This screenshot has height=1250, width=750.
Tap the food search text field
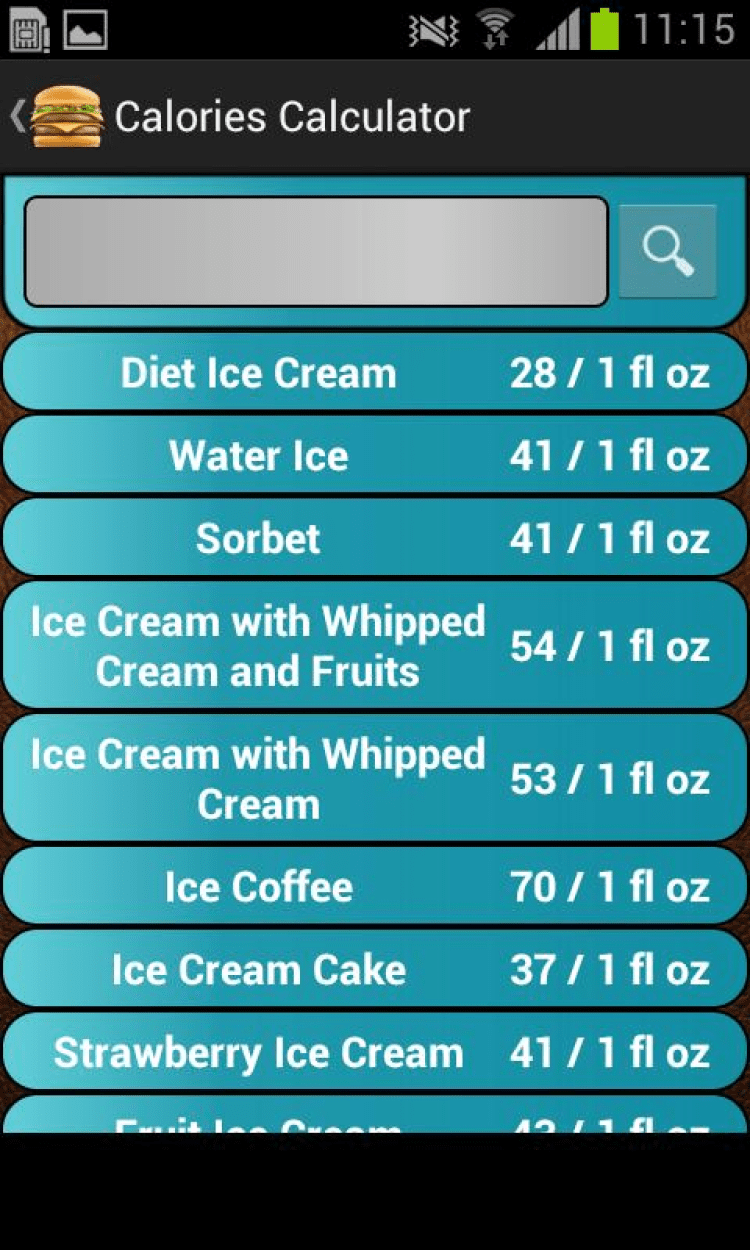pyautogui.click(x=316, y=252)
